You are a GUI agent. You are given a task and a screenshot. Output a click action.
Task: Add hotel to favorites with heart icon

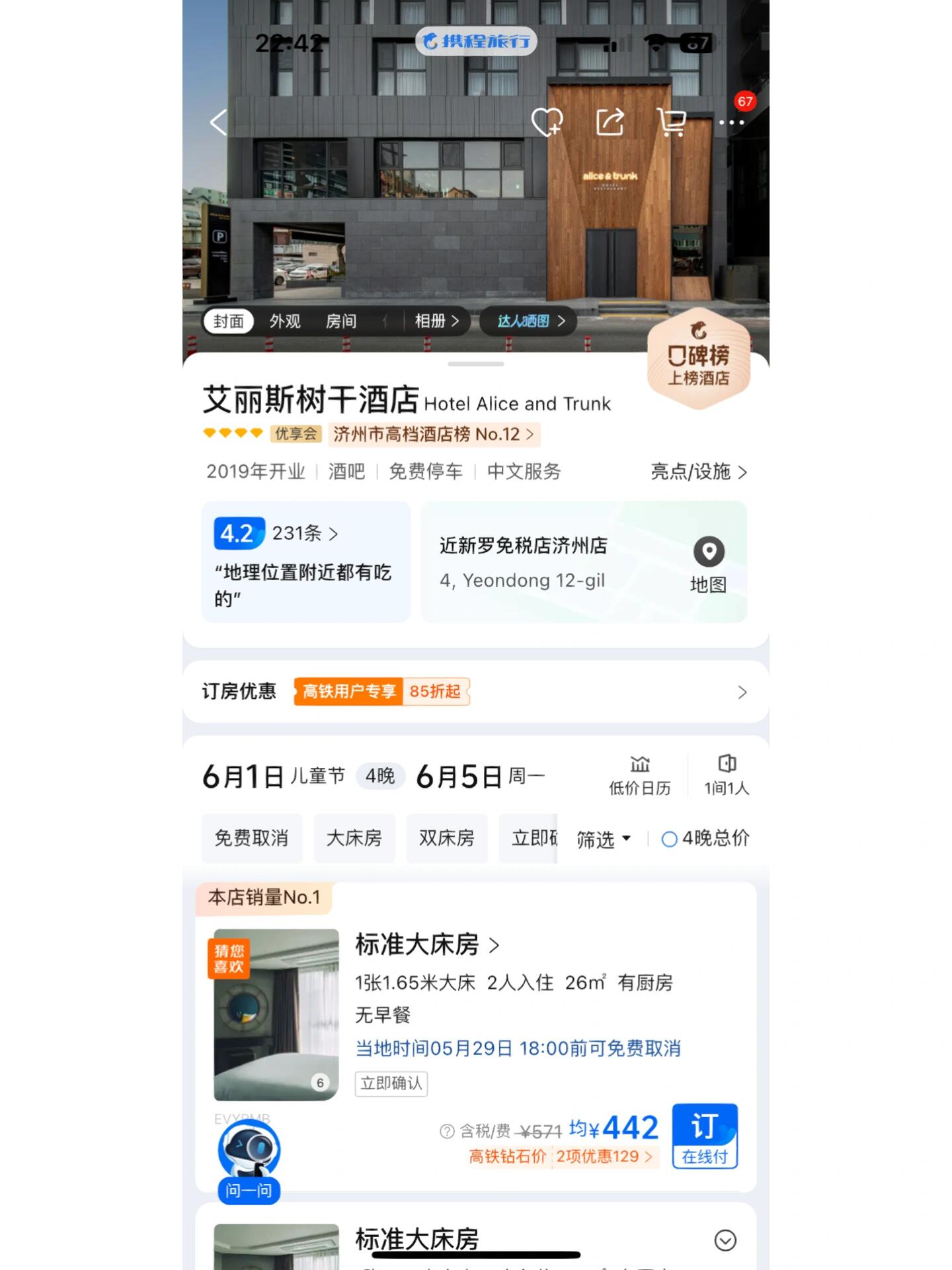[x=547, y=122]
